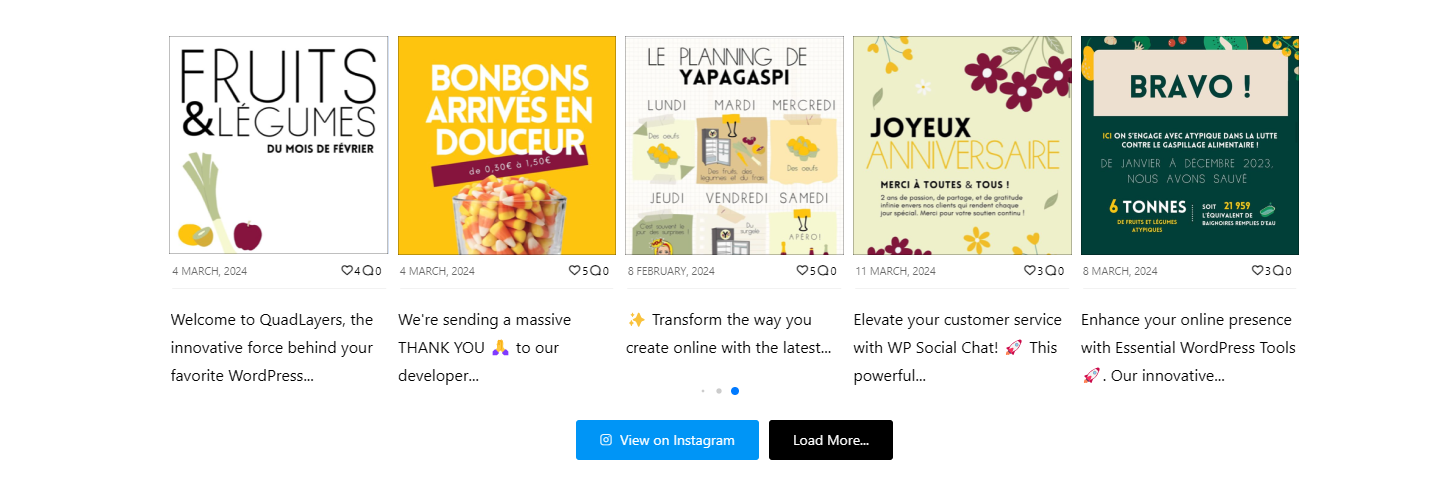The image size is (1455, 477).
Task: Open Le Planning de Yapagaspi post
Action: 734,146
